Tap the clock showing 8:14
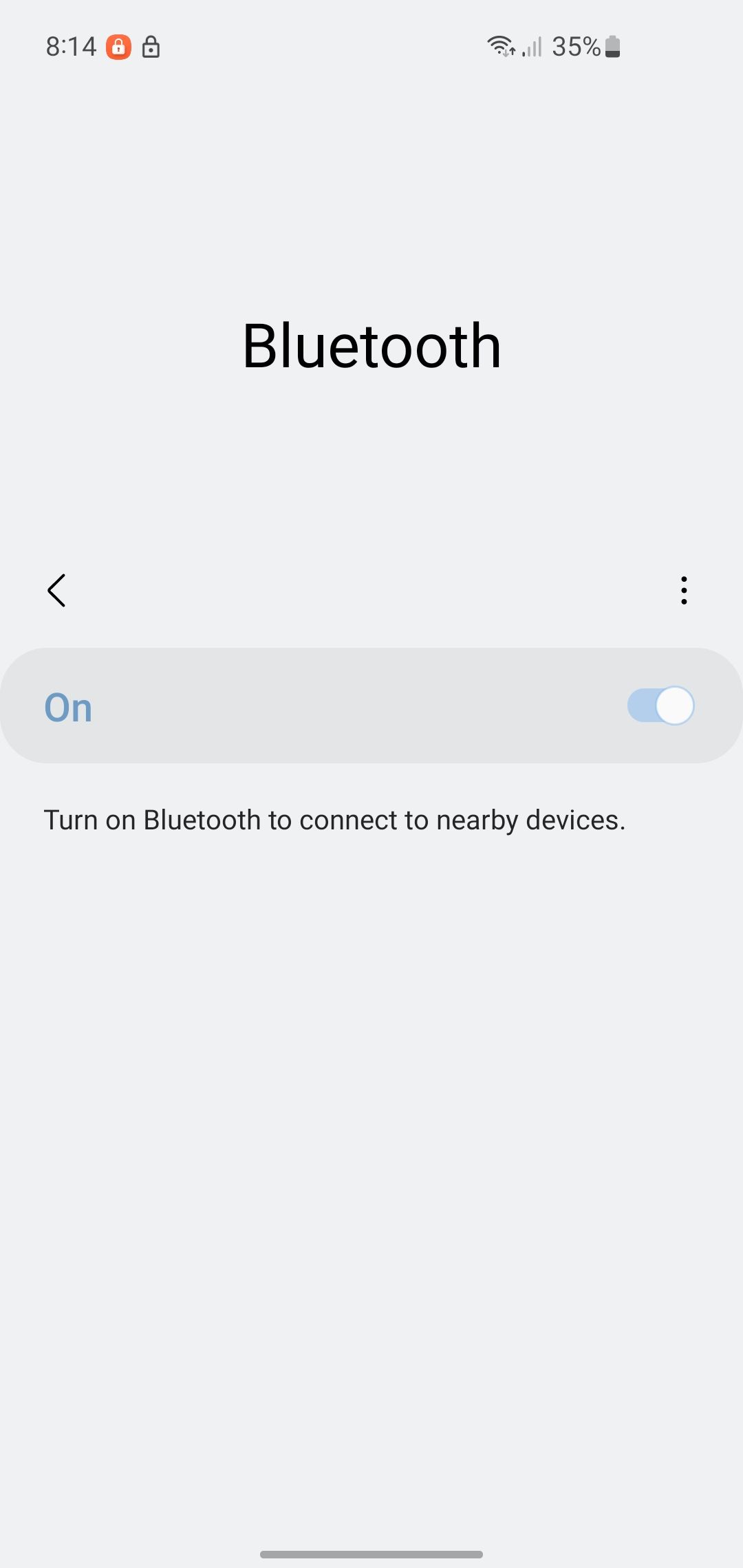Image resolution: width=743 pixels, height=1568 pixels. [x=71, y=46]
